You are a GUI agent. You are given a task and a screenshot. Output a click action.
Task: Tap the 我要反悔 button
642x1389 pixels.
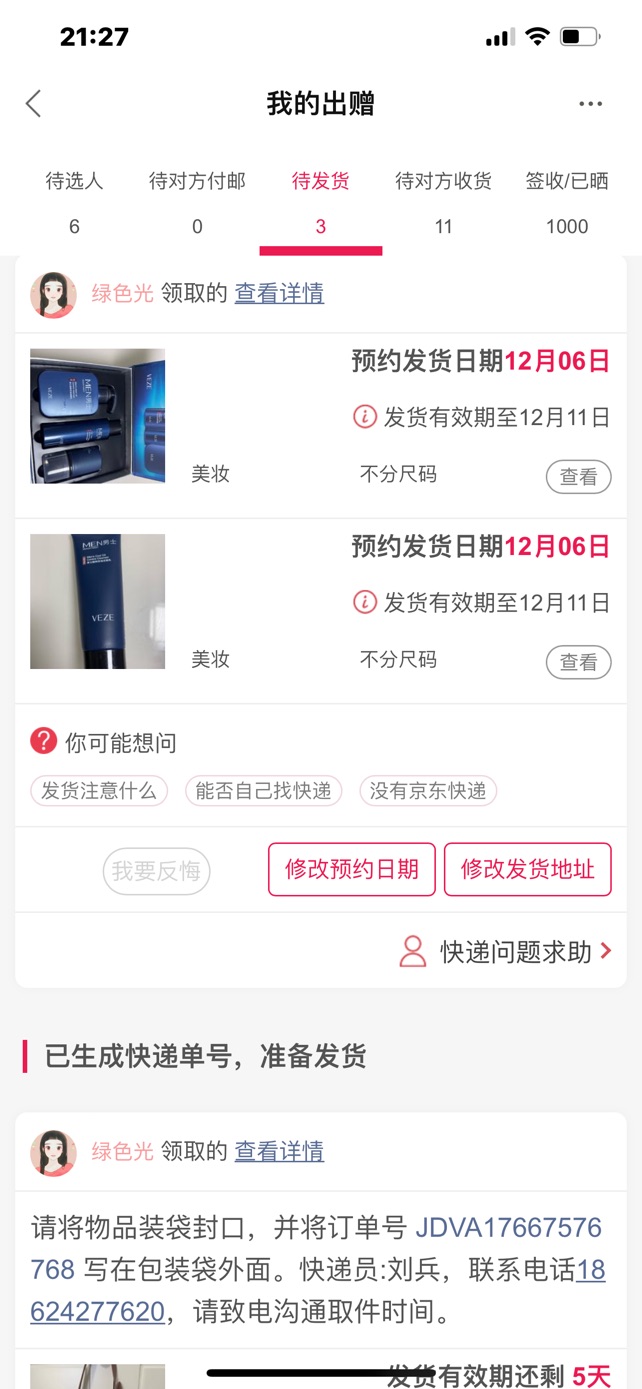(x=157, y=871)
